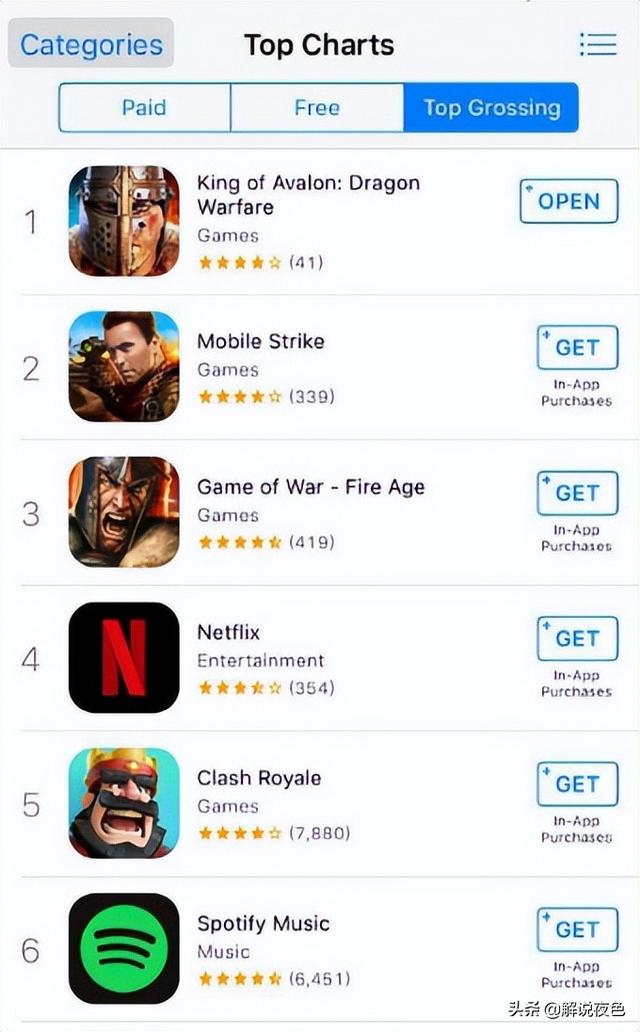Select the Top Grossing tab
This screenshot has width=640, height=1032.
coord(491,108)
